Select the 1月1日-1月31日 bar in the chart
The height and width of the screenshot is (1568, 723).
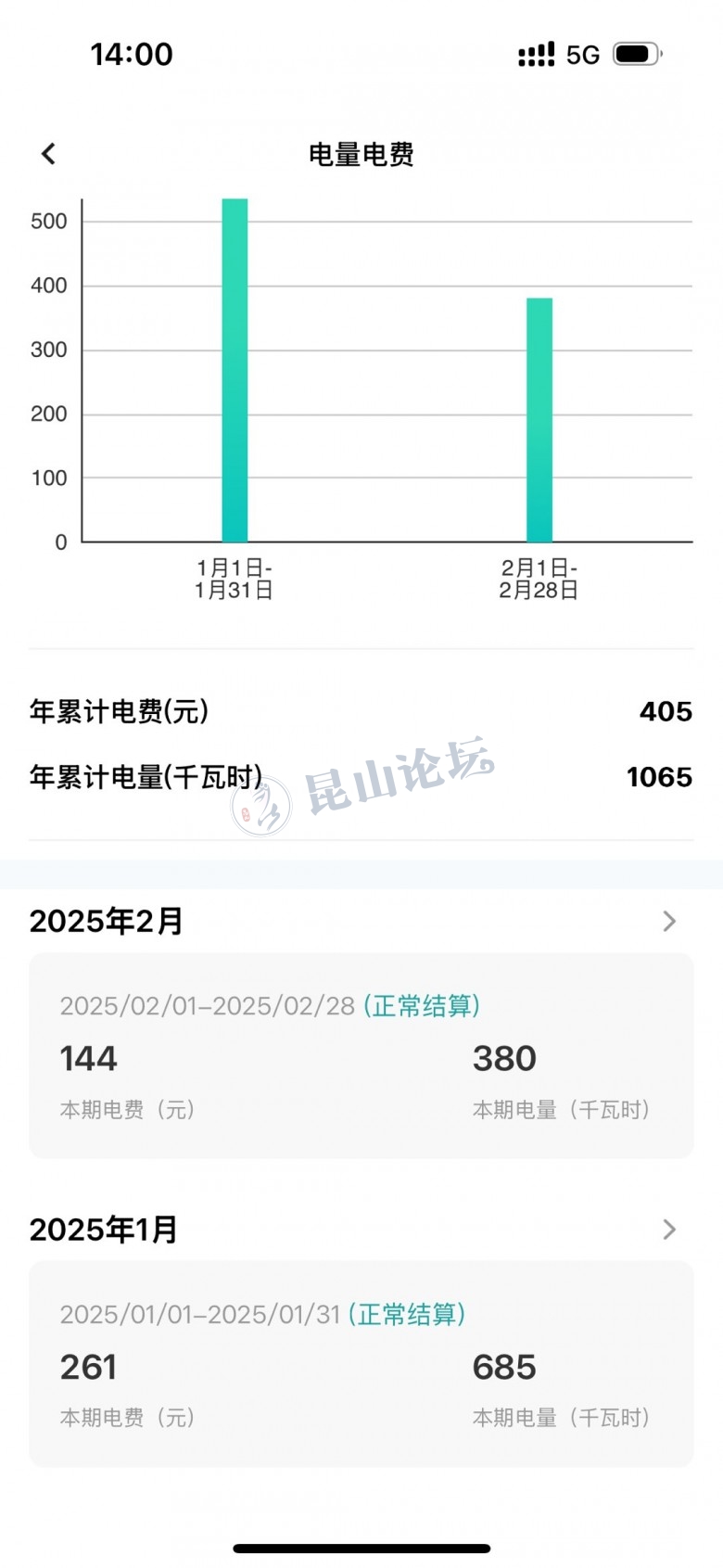(235, 371)
